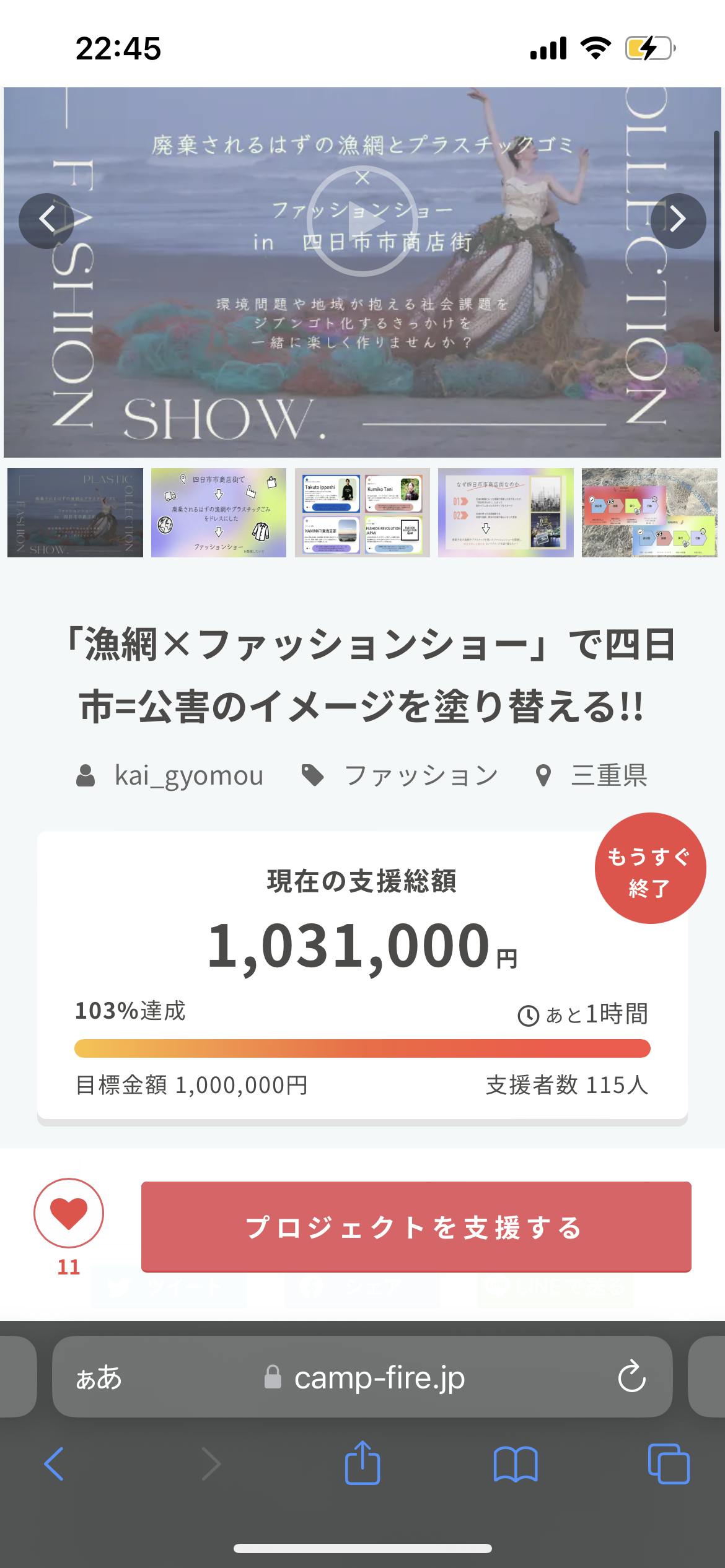
Task: Show the next gallery image
Action: 678,220
